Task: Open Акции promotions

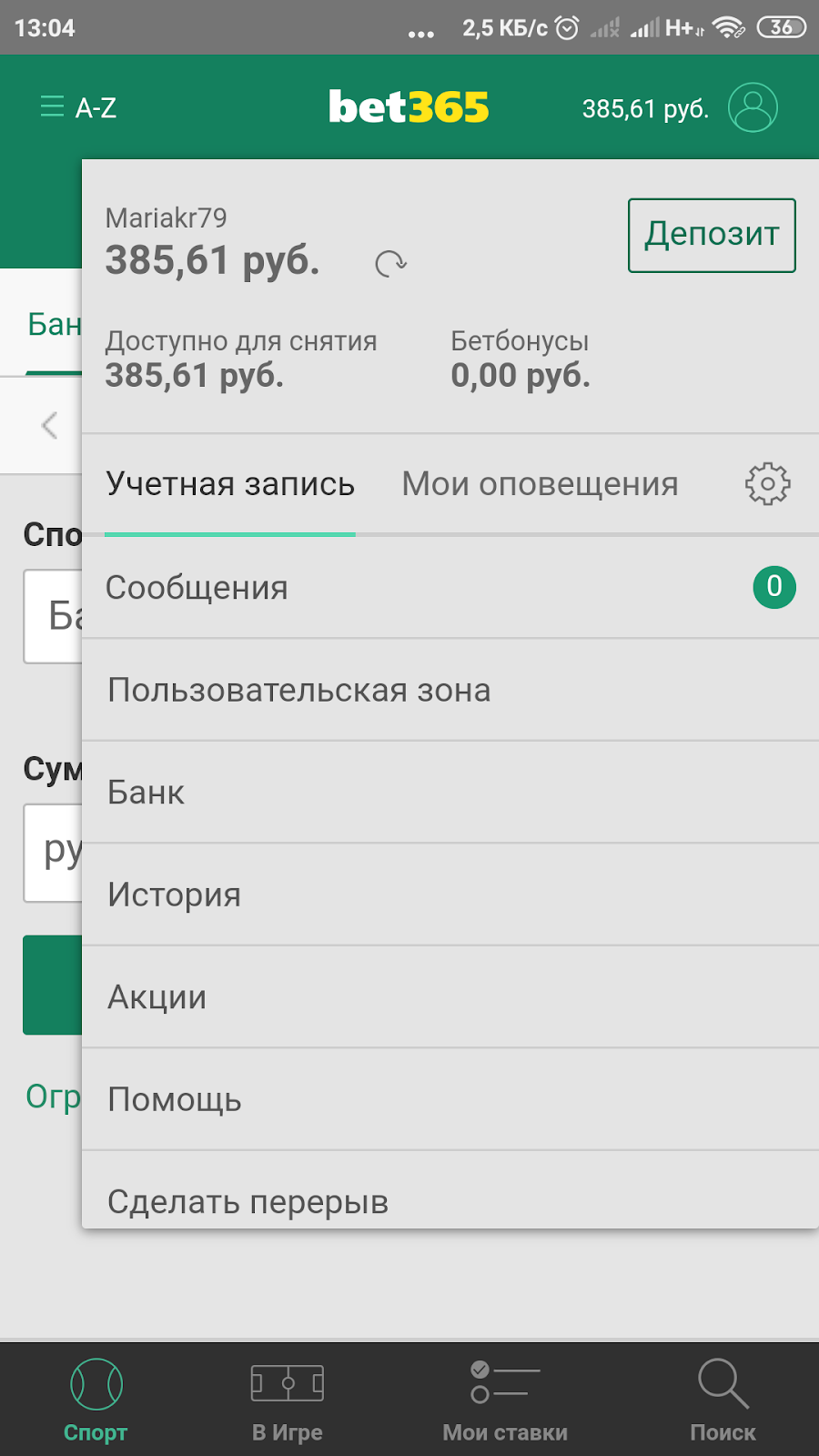Action: tap(450, 997)
